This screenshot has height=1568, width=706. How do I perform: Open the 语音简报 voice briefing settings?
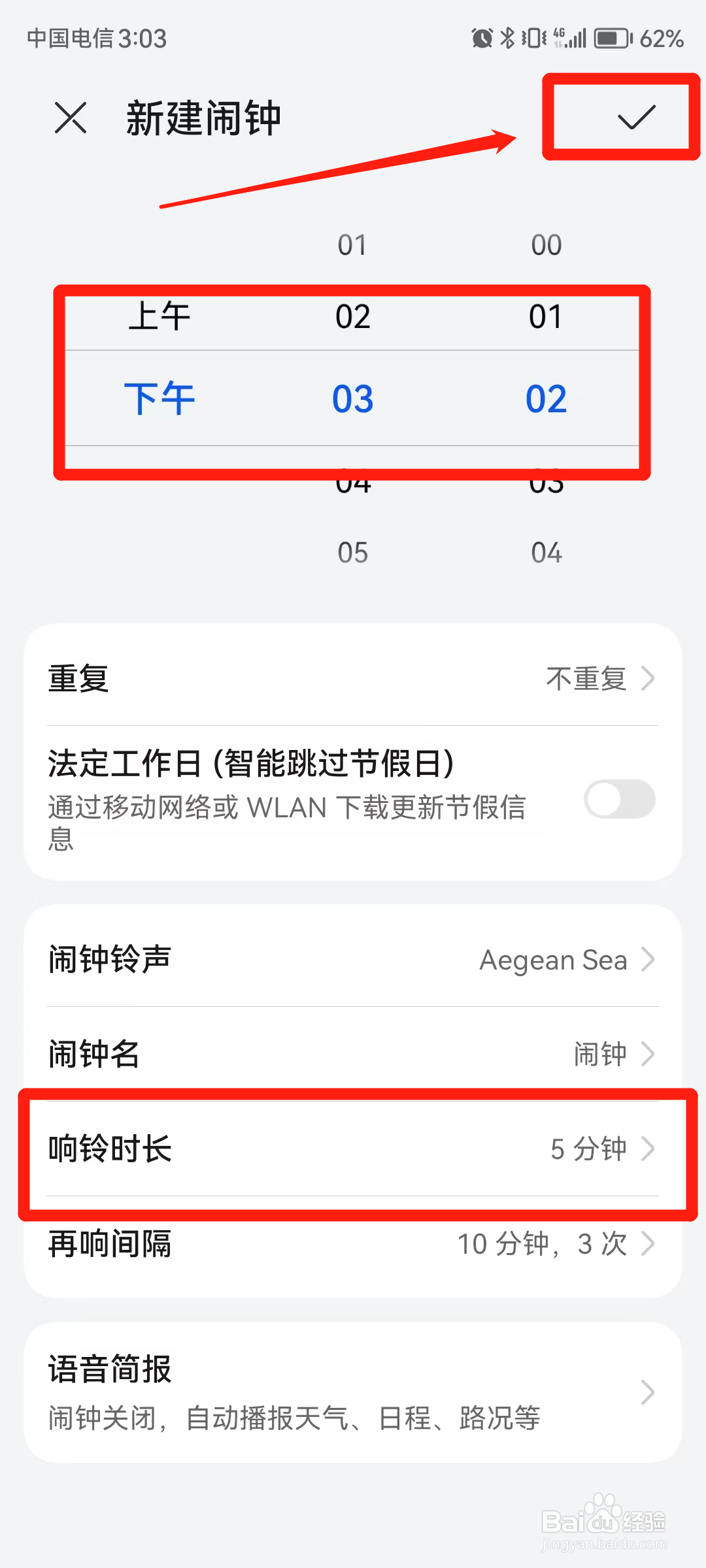[353, 1392]
